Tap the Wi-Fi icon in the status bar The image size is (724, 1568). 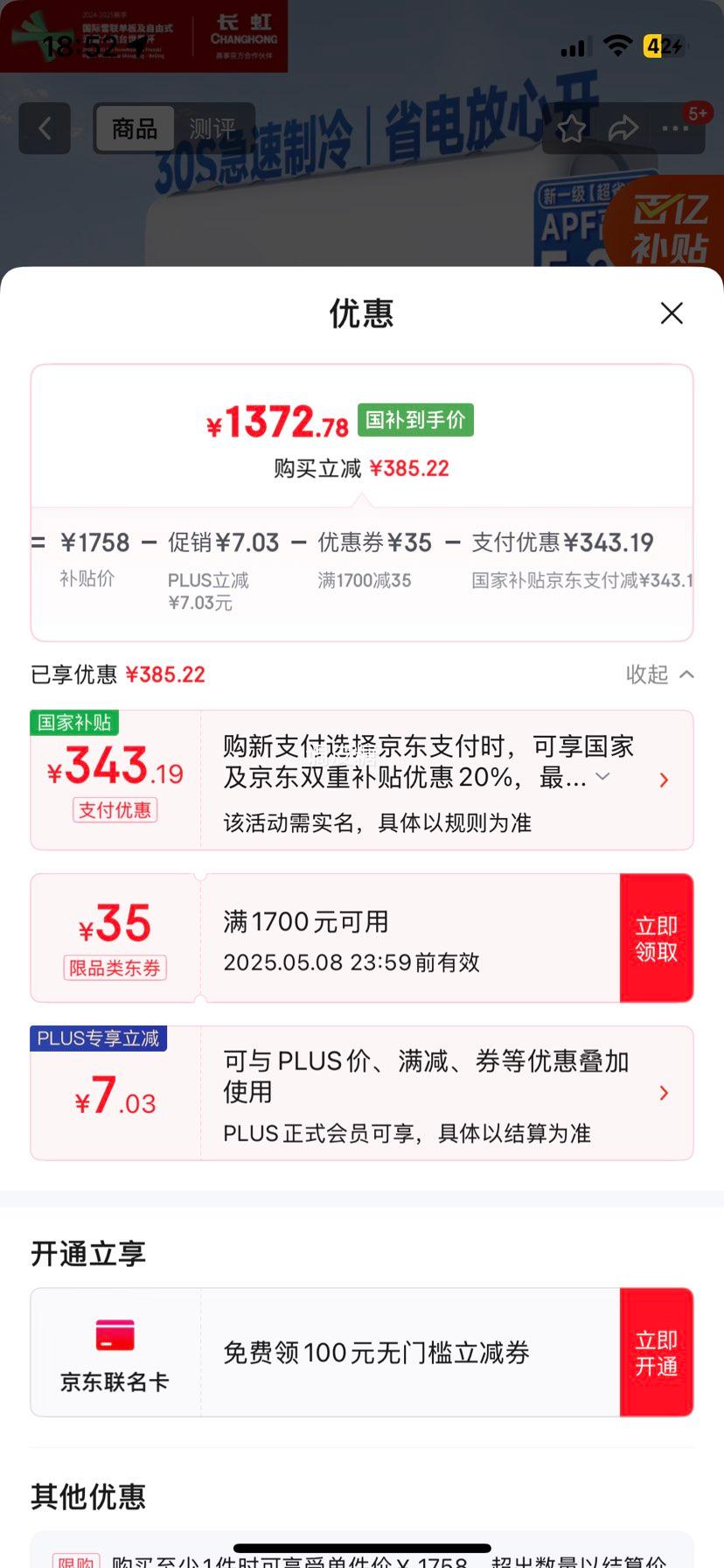[618, 45]
